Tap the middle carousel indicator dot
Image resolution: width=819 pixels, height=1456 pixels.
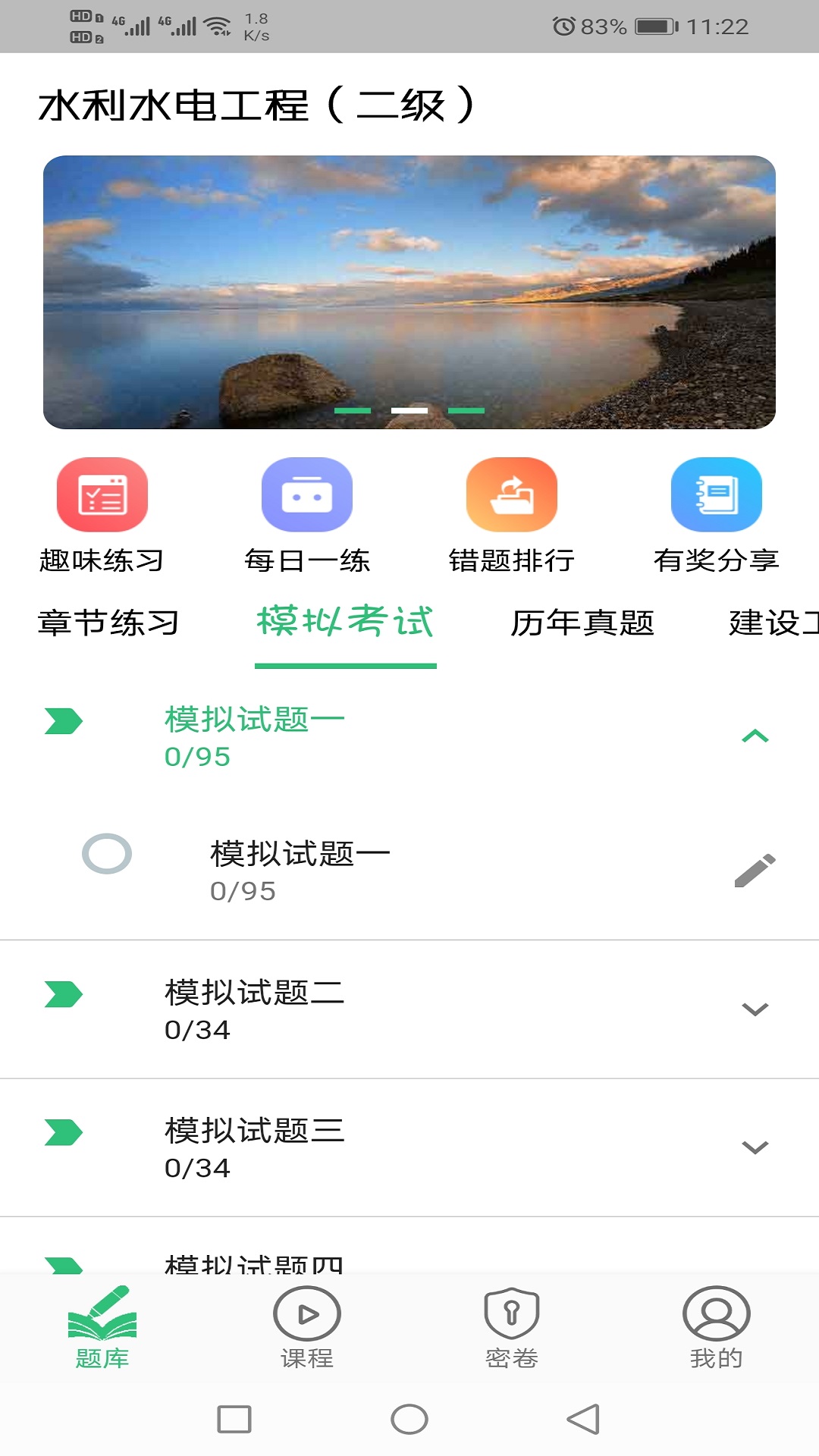[410, 409]
